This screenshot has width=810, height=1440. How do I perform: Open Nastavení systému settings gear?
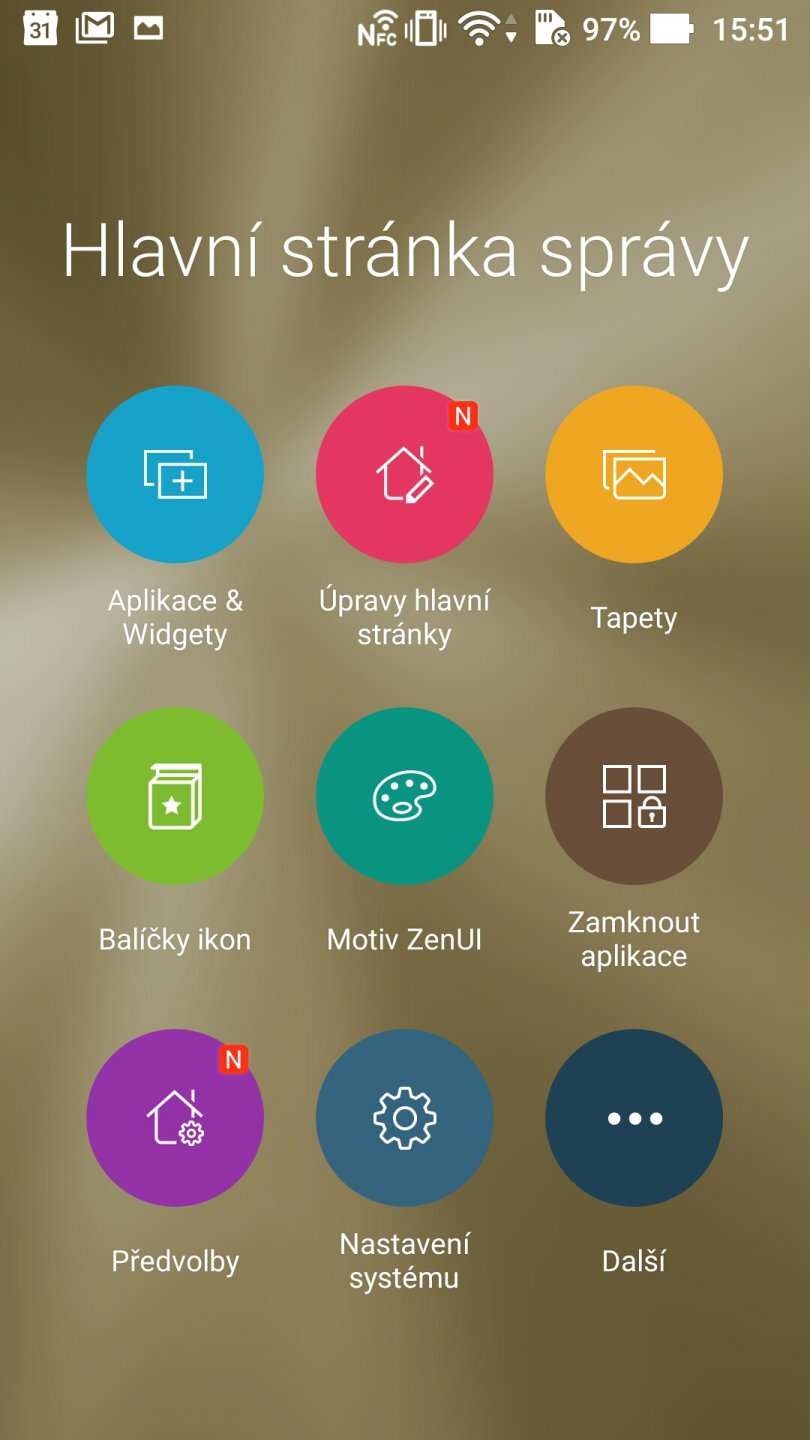pyautogui.click(x=404, y=1119)
